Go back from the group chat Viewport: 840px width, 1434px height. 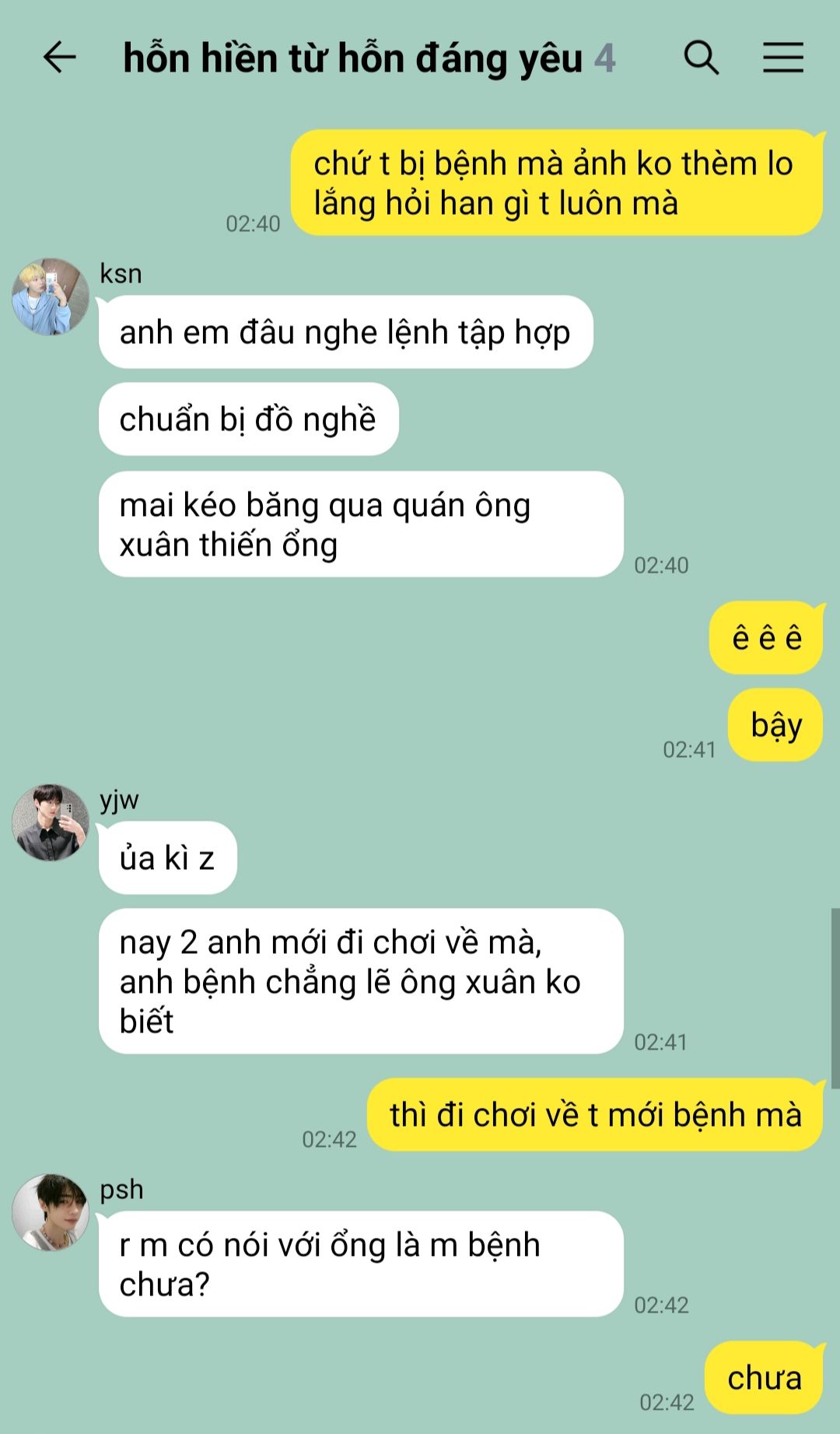point(59,58)
